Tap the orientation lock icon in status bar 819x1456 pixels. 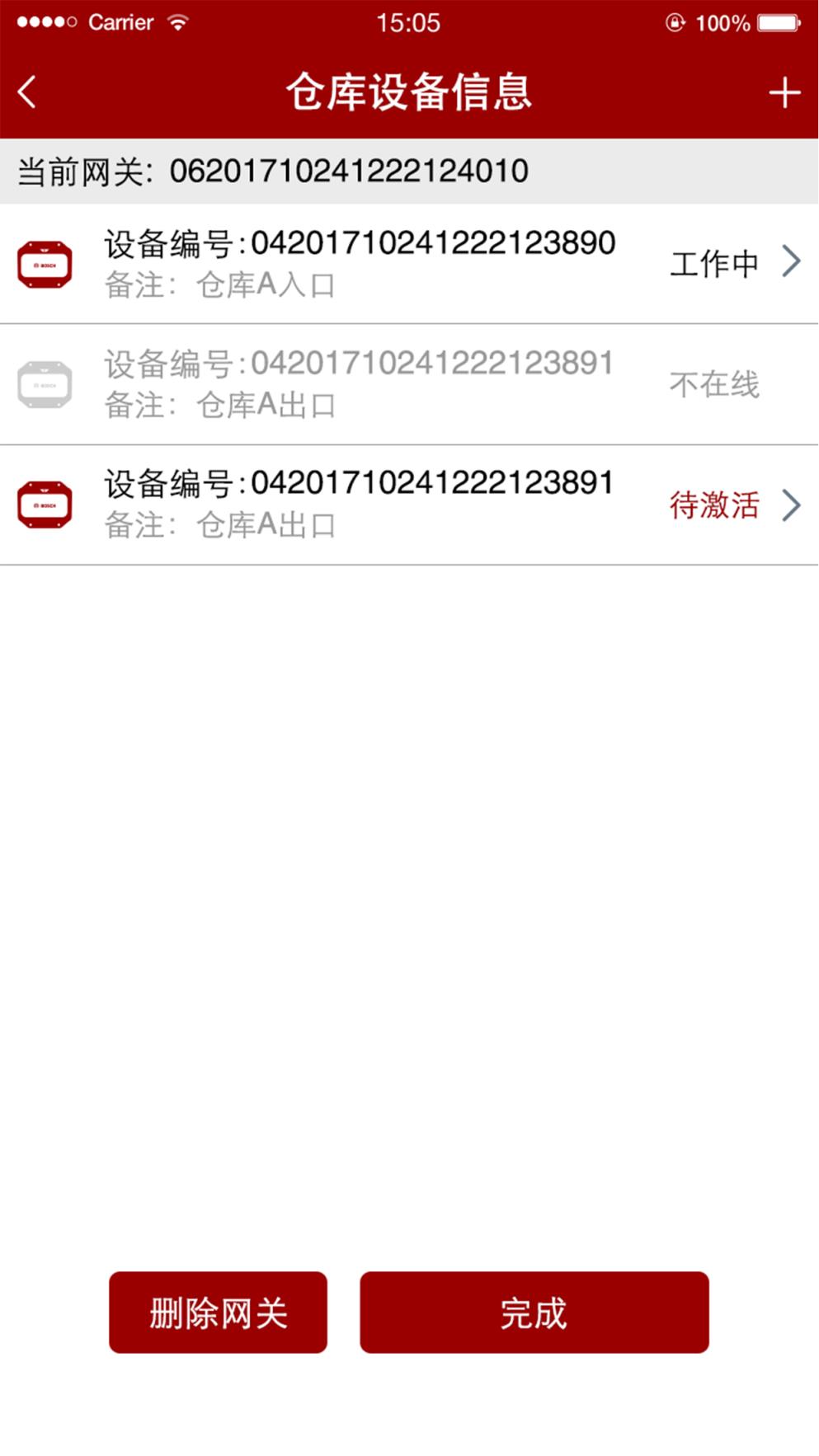point(676,22)
